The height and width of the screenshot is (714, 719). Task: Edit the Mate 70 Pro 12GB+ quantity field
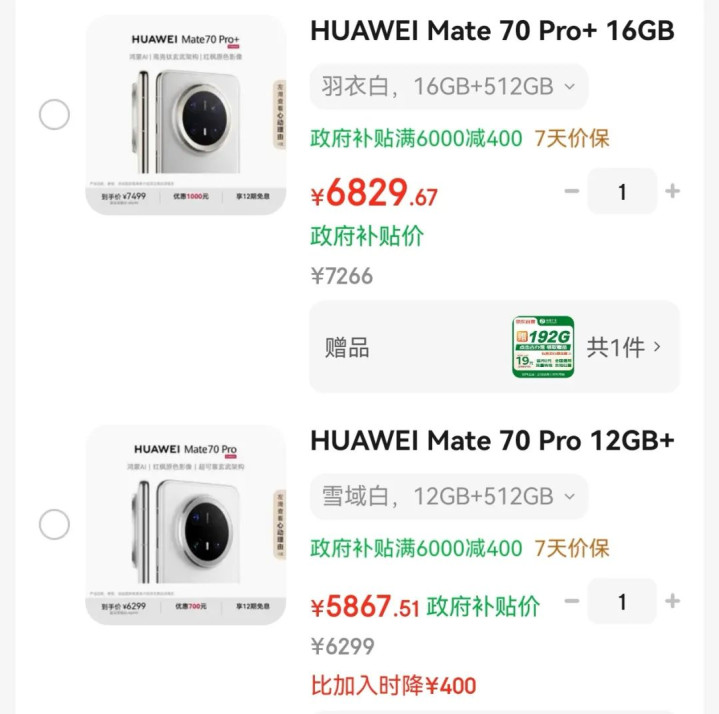(x=622, y=601)
